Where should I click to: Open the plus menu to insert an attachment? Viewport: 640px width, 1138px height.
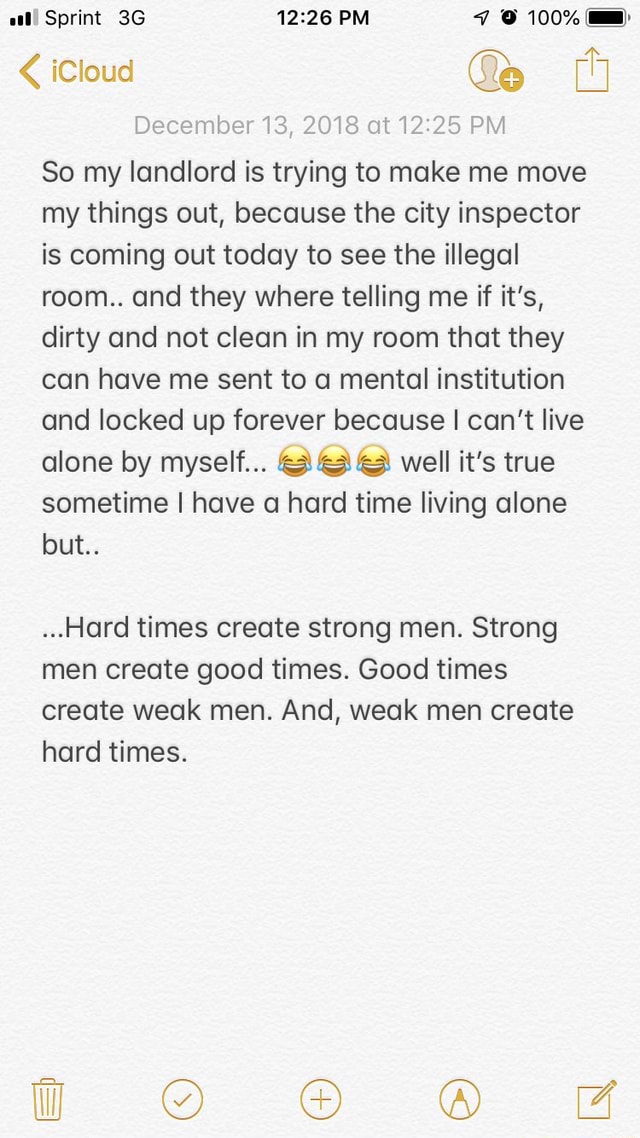(x=320, y=1102)
